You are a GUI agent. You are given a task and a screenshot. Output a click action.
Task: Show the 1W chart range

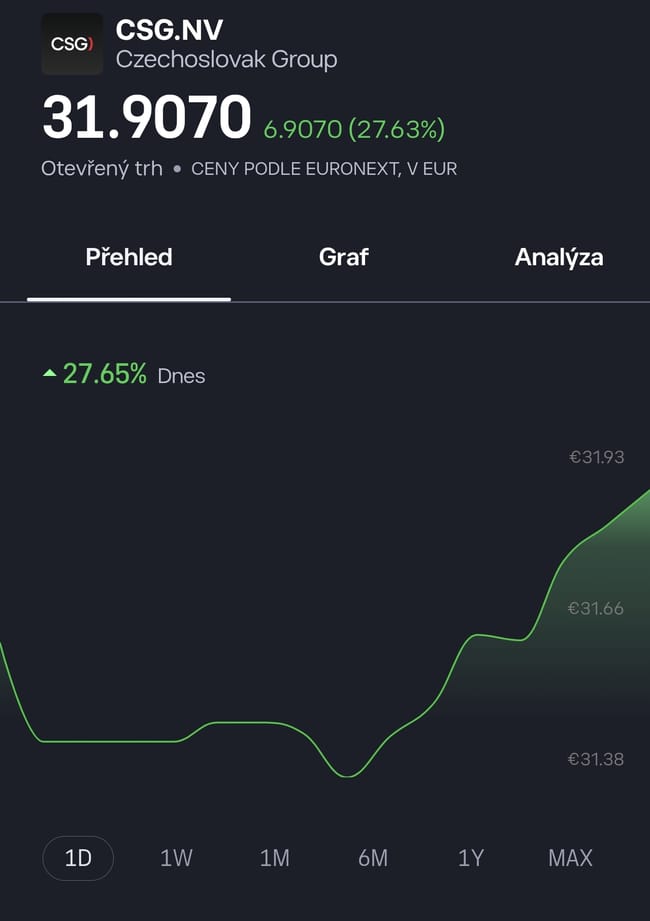coord(176,857)
